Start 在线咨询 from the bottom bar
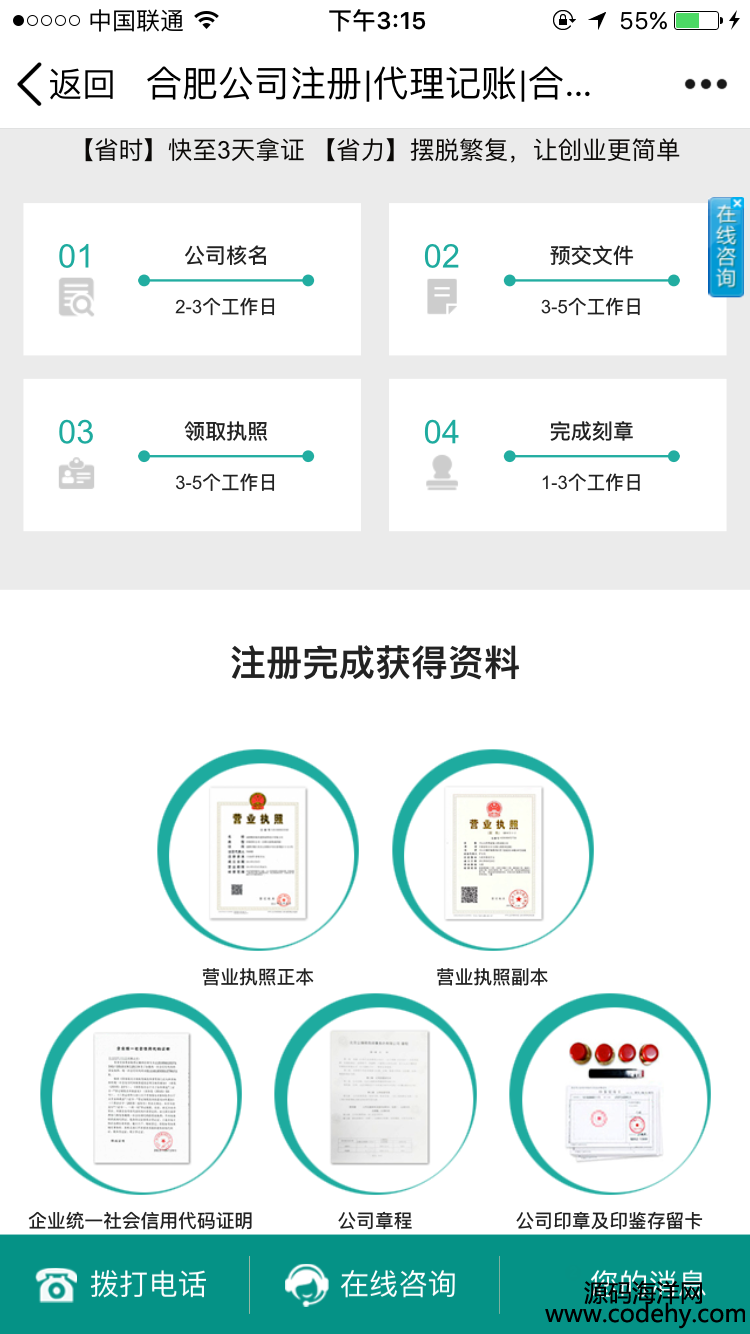 pyautogui.click(x=372, y=1284)
